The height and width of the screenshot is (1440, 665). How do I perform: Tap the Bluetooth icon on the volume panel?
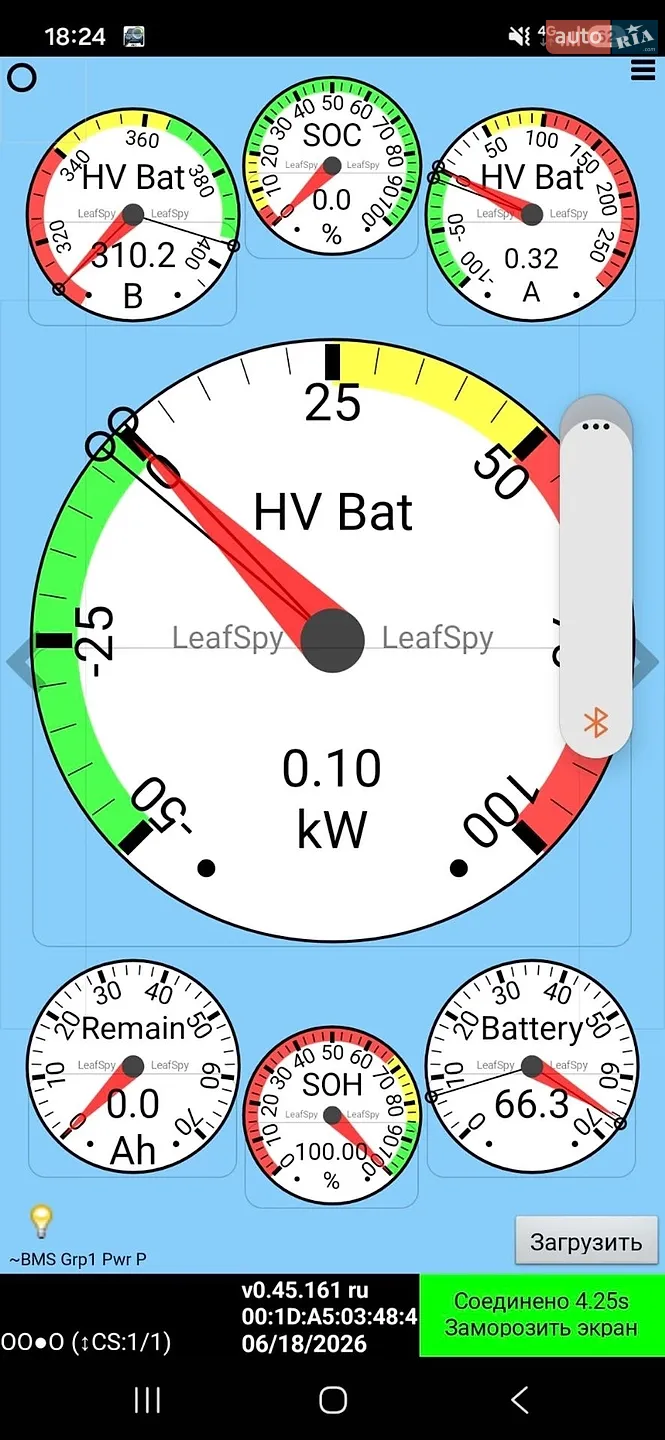[595, 722]
